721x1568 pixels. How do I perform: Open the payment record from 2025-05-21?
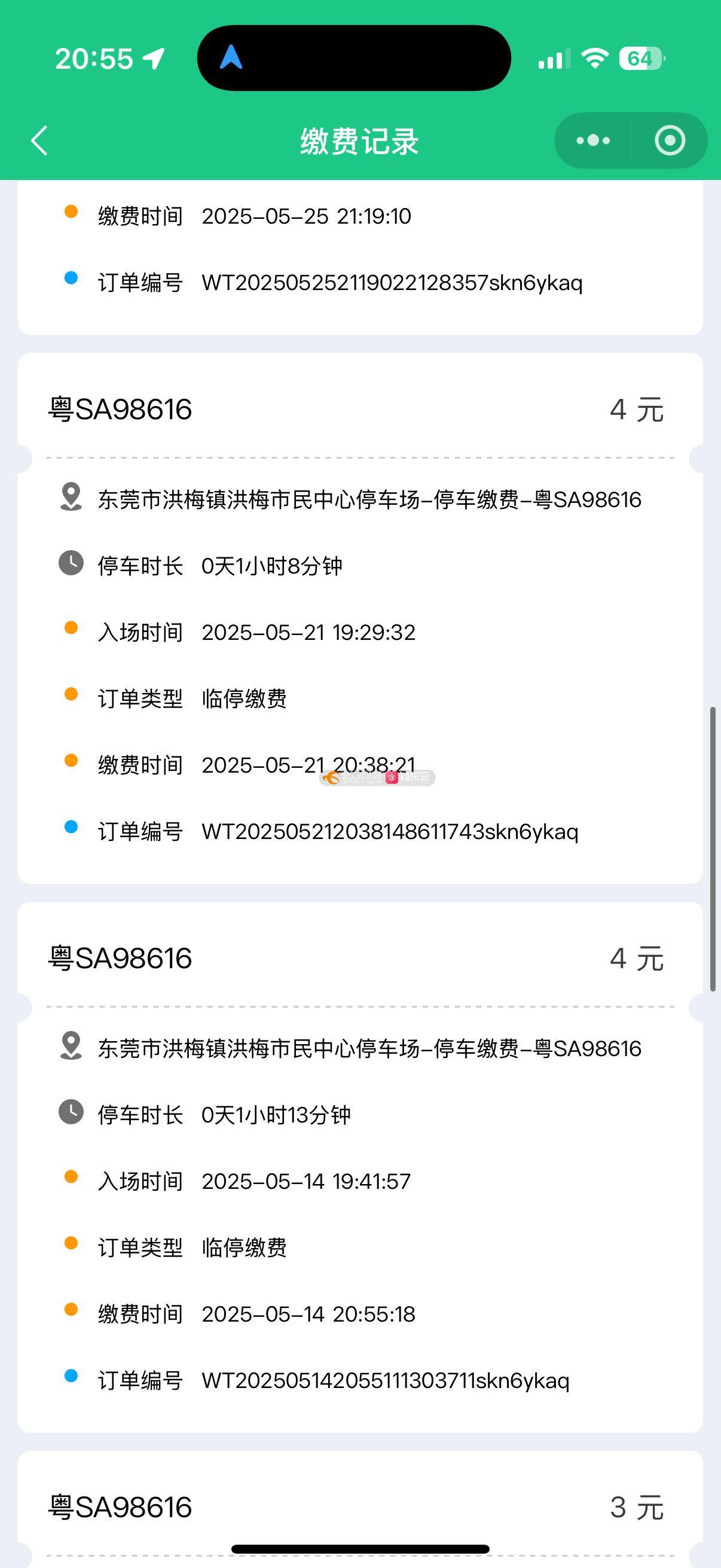pos(360,618)
